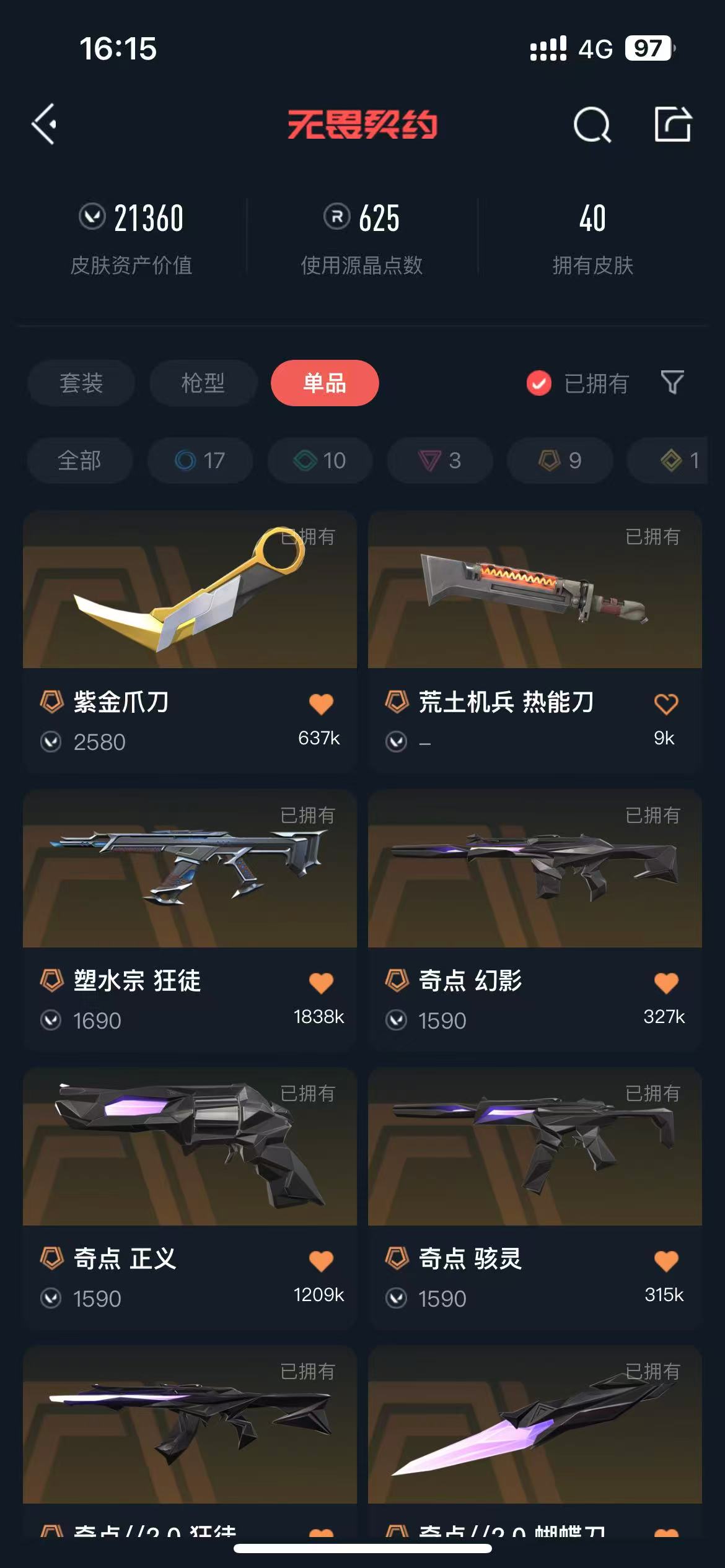Filter by the blue tier chip showing 17
This screenshot has height=1568, width=725.
(x=200, y=460)
